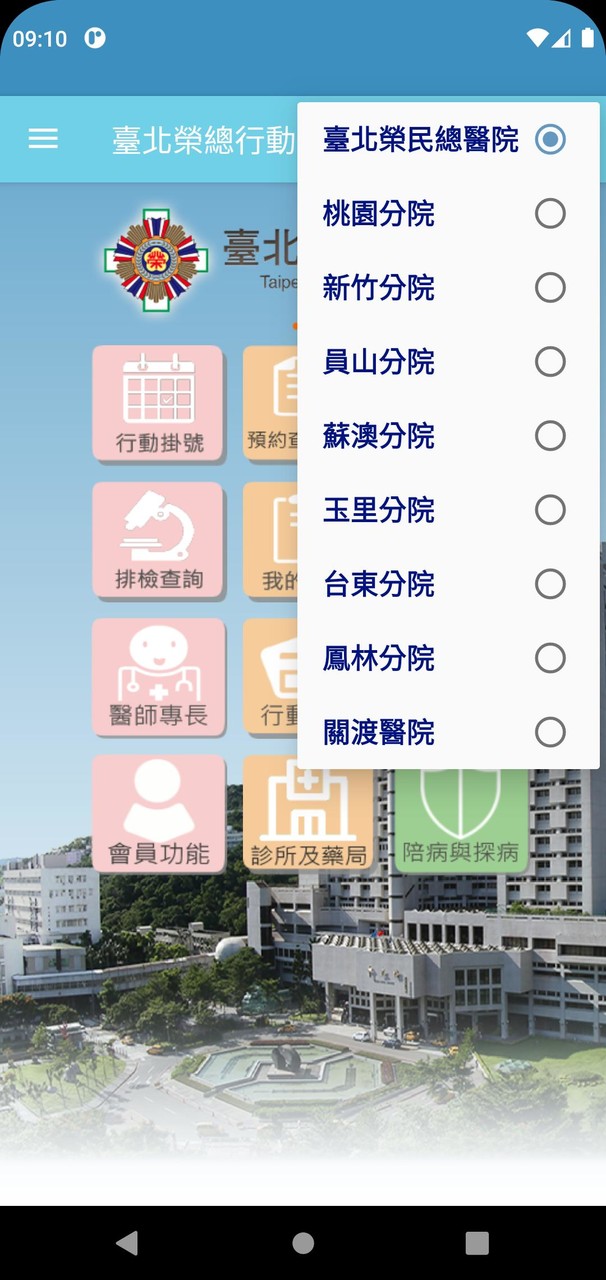Pick 員山分院 in the dropdown
Viewport: 606px width, 1280px height.
click(x=448, y=362)
